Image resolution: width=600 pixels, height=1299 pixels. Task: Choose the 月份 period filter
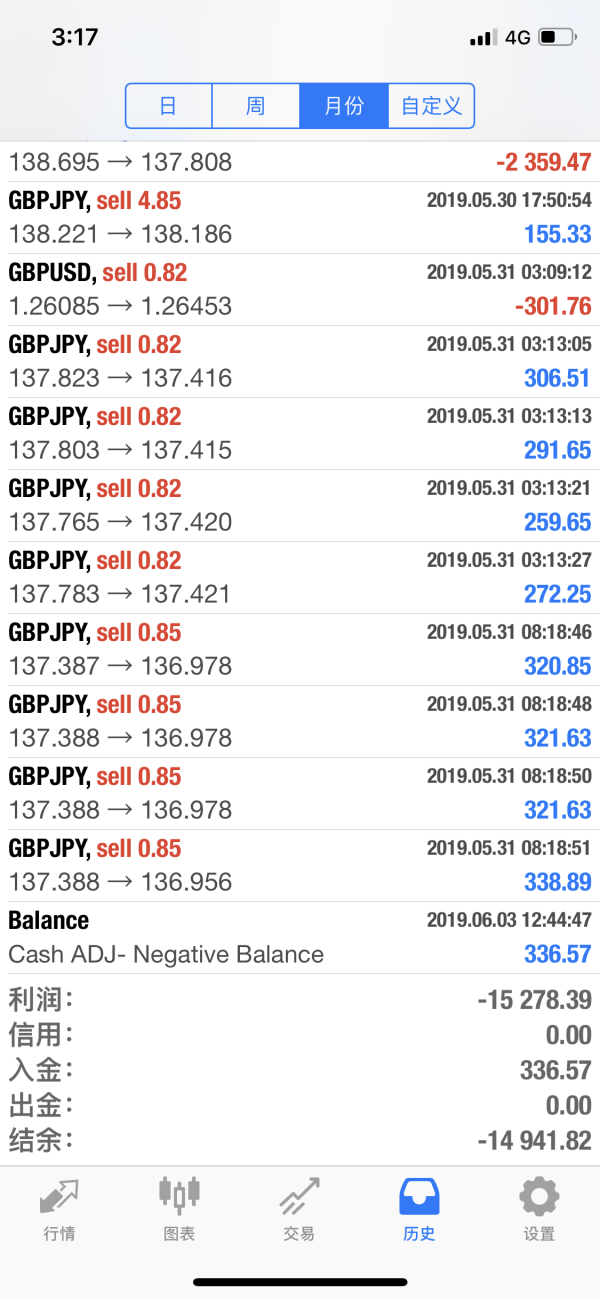(344, 106)
